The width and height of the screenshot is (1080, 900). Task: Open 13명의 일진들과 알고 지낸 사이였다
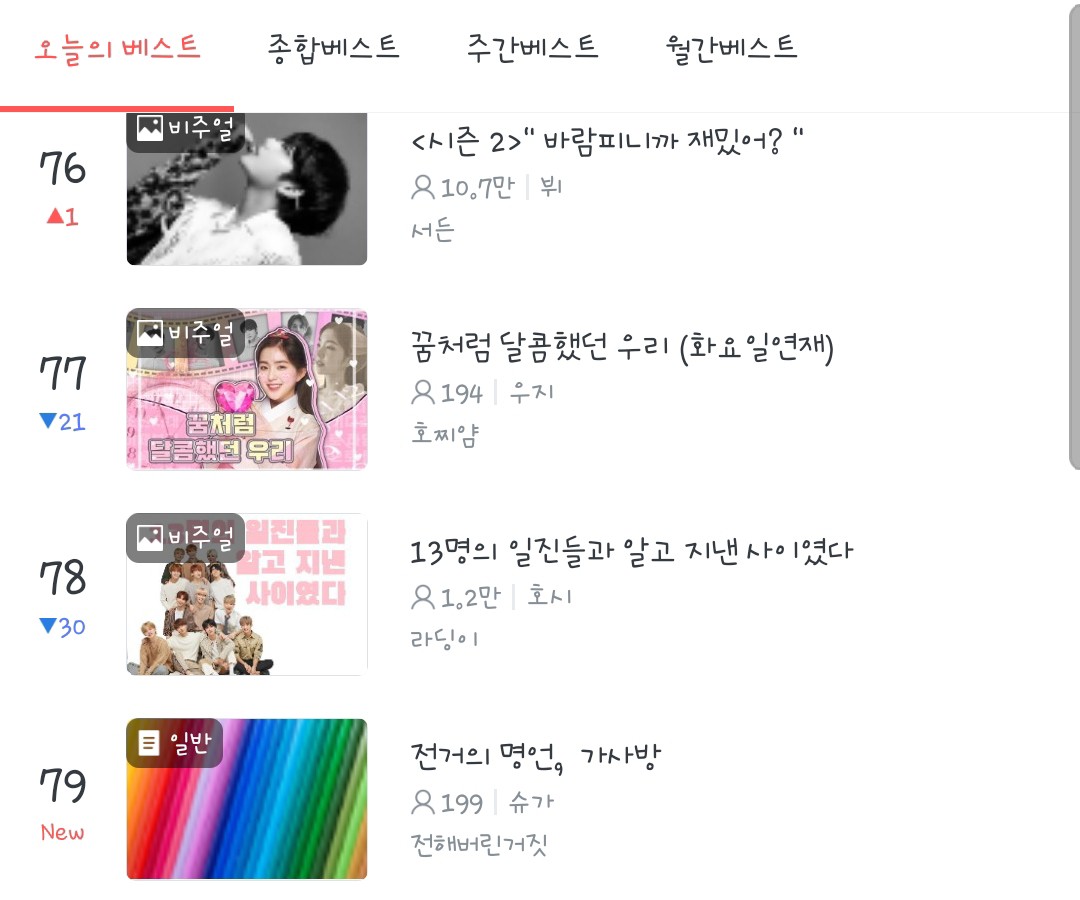(x=632, y=552)
